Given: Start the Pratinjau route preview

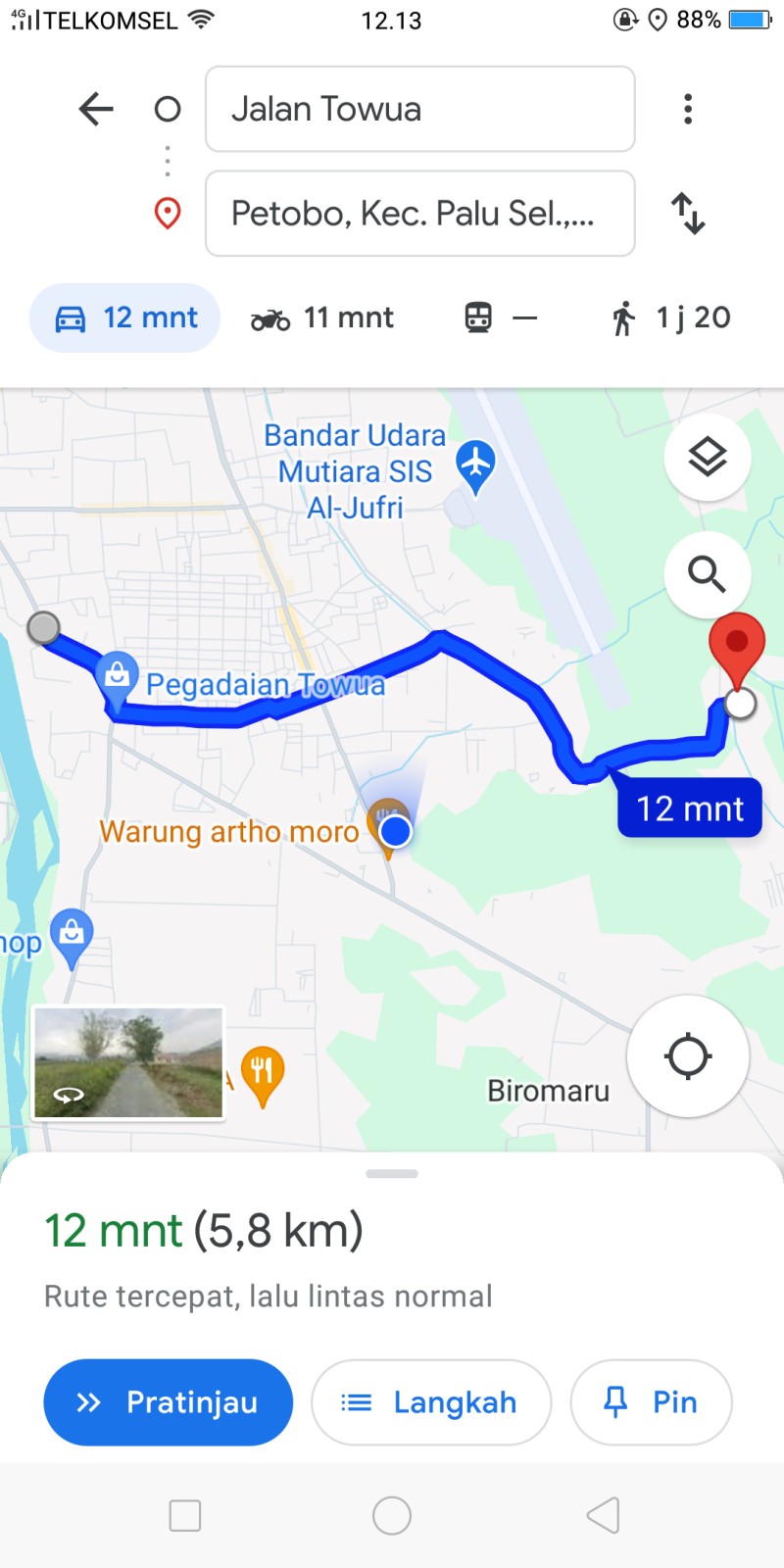Looking at the screenshot, I should click(169, 1402).
